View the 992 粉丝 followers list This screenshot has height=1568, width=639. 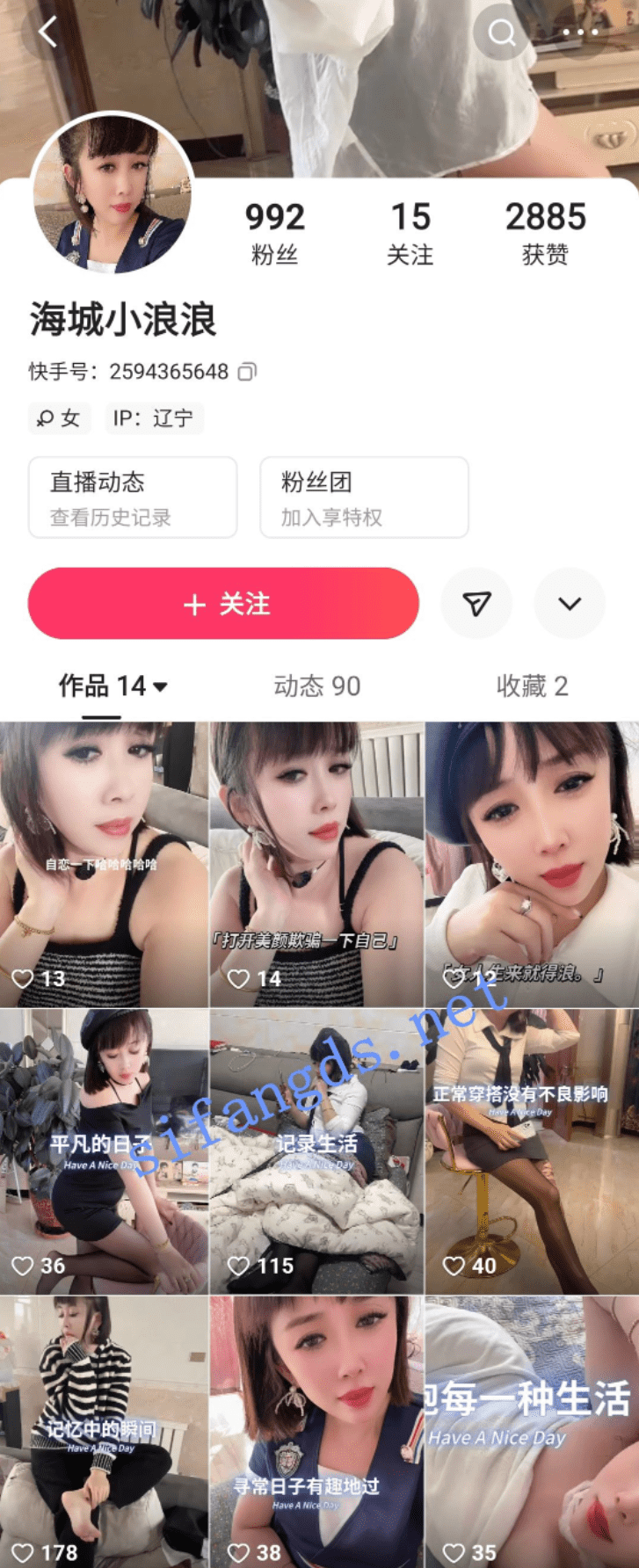tap(274, 233)
